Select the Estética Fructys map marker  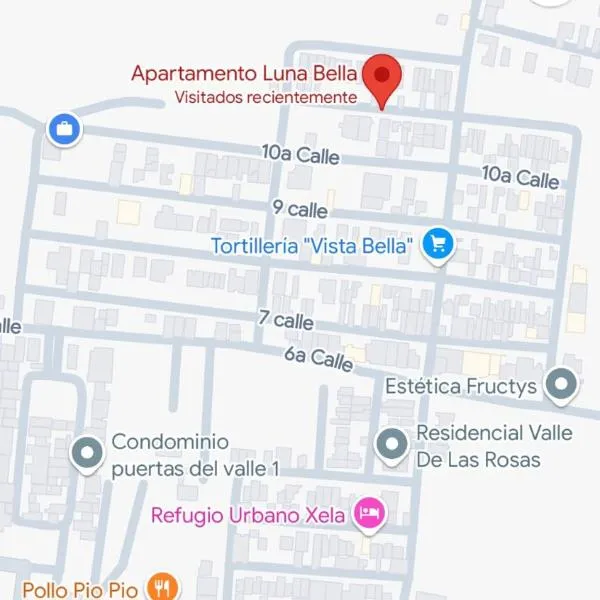click(x=562, y=386)
